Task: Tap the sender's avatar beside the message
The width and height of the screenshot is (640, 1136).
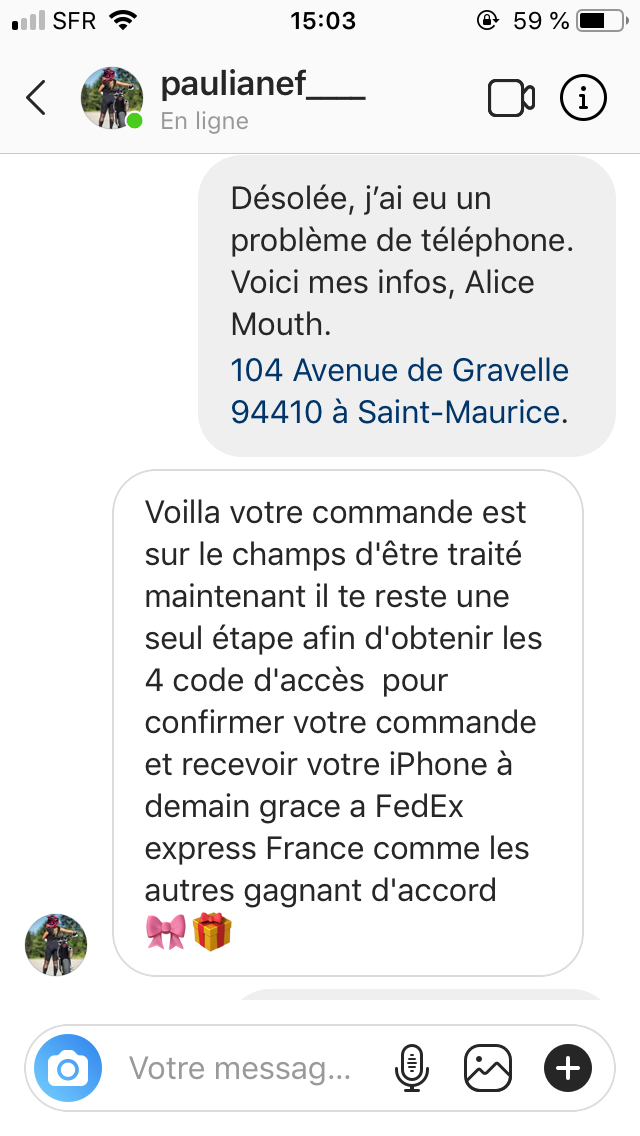Action: 56,944
